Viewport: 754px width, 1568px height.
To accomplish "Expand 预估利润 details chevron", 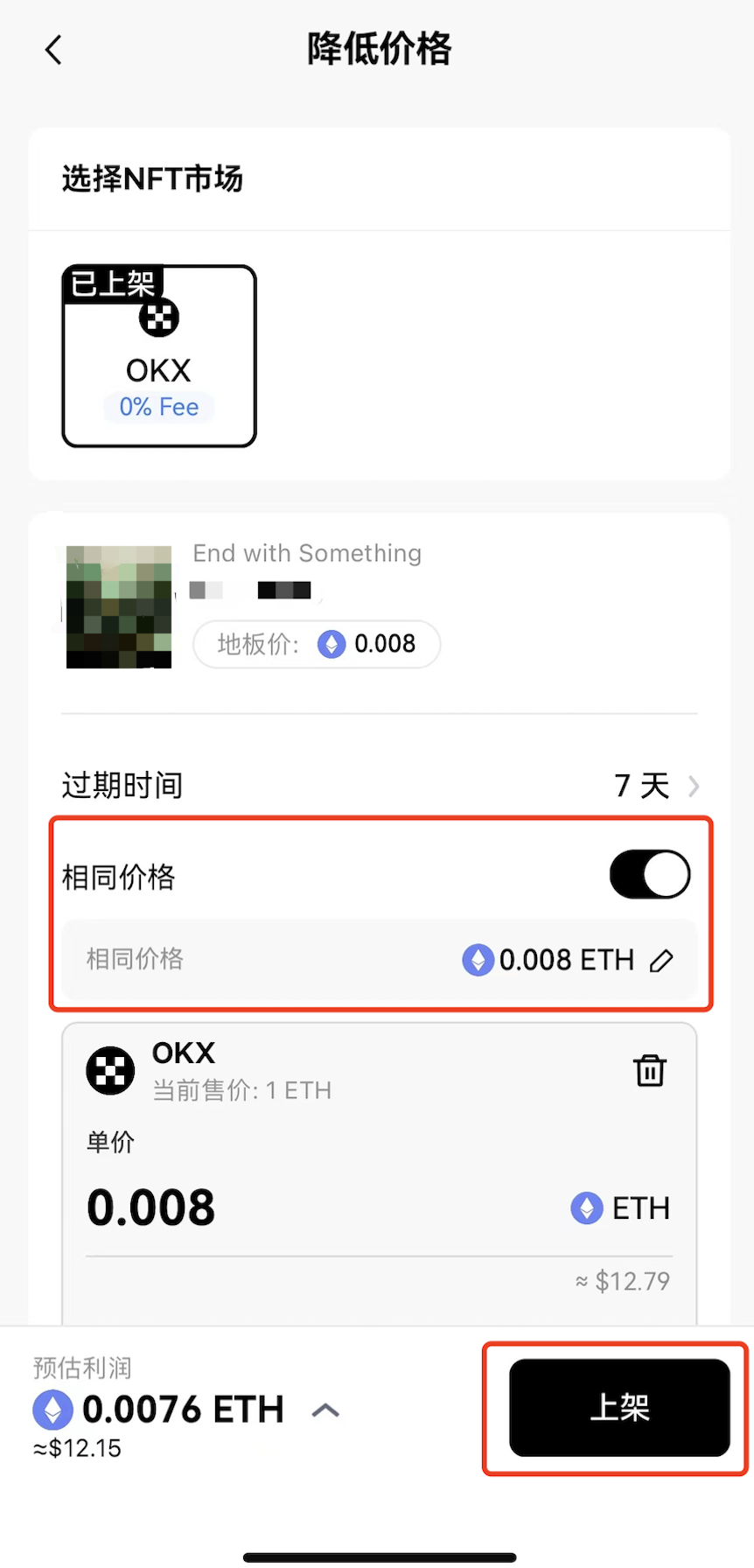I will click(x=325, y=1410).
